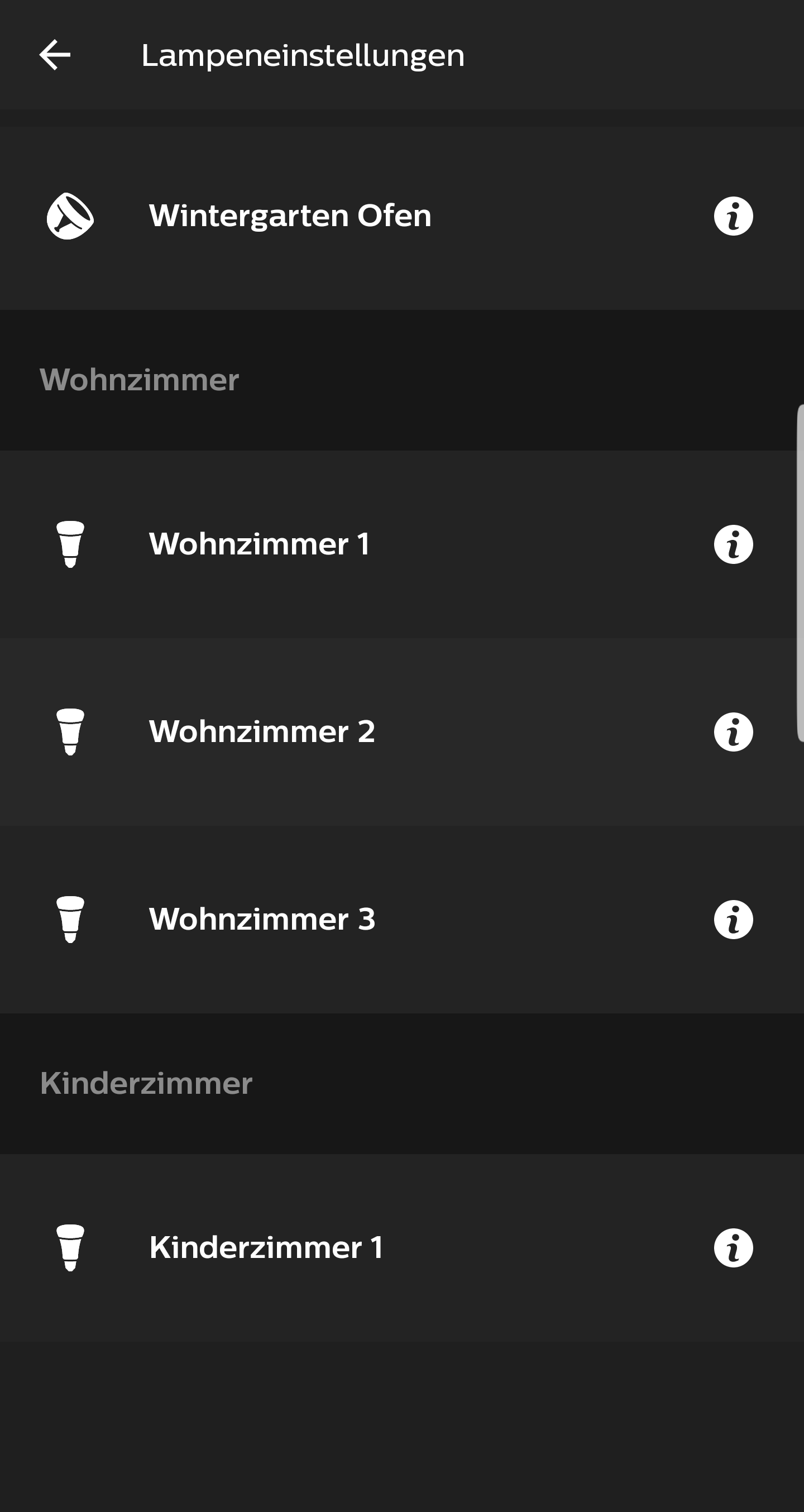Viewport: 804px width, 1512px height.
Task: Choose the Wohnzimmer 3 lamp
Action: tap(262, 919)
